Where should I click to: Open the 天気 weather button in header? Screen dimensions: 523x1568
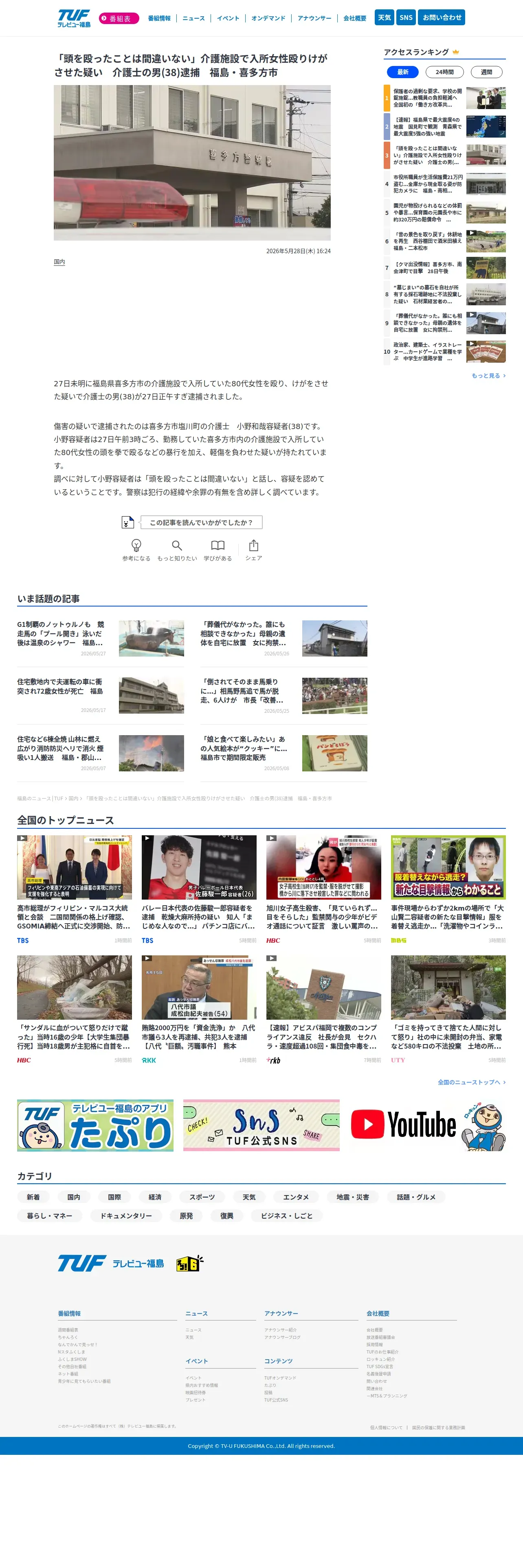[384, 18]
